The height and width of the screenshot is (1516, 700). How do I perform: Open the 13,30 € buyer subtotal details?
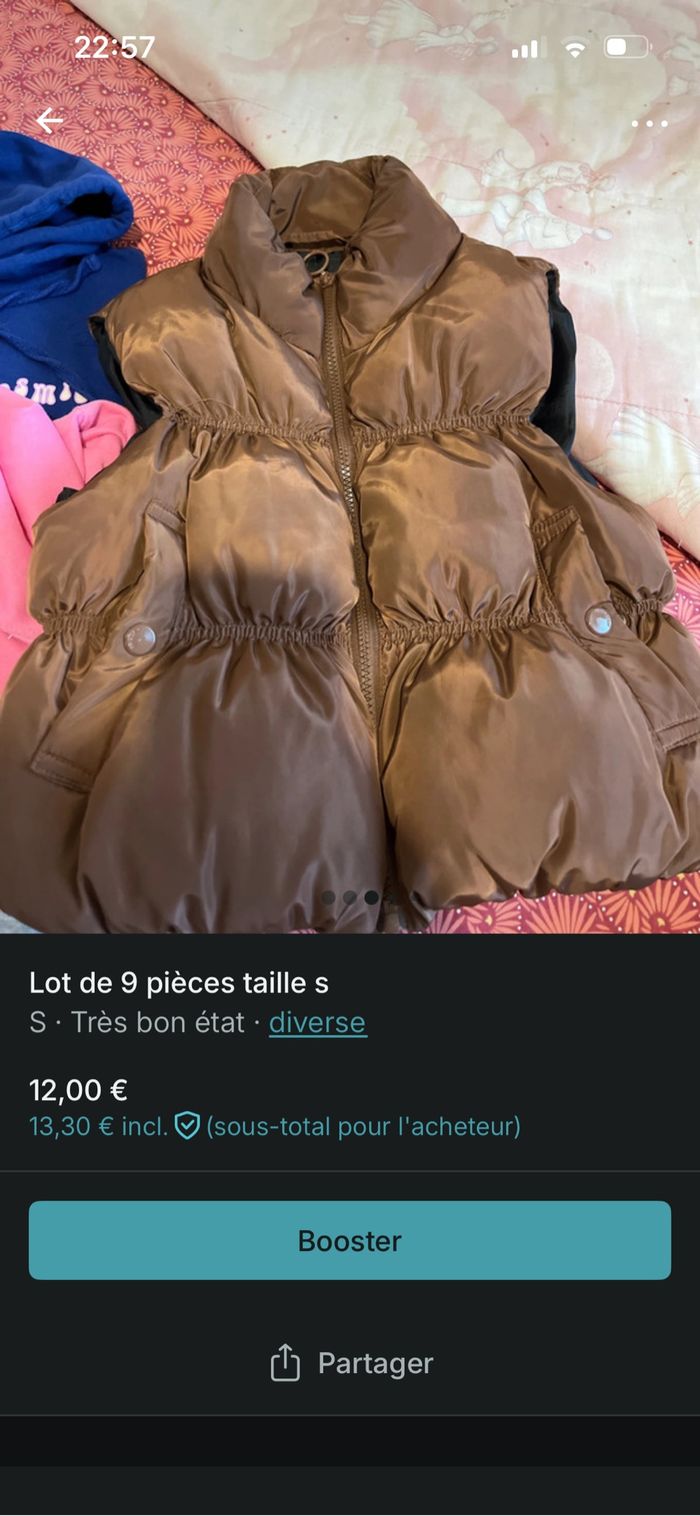tap(274, 1126)
